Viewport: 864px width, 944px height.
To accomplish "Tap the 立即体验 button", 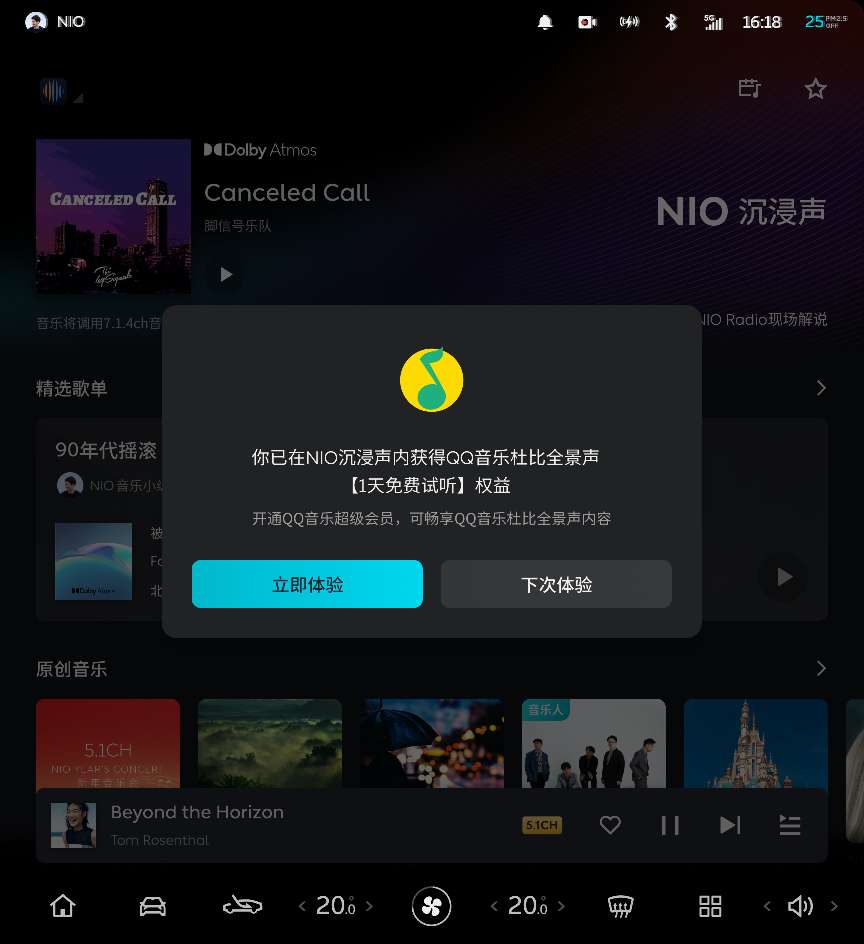I will [307, 584].
